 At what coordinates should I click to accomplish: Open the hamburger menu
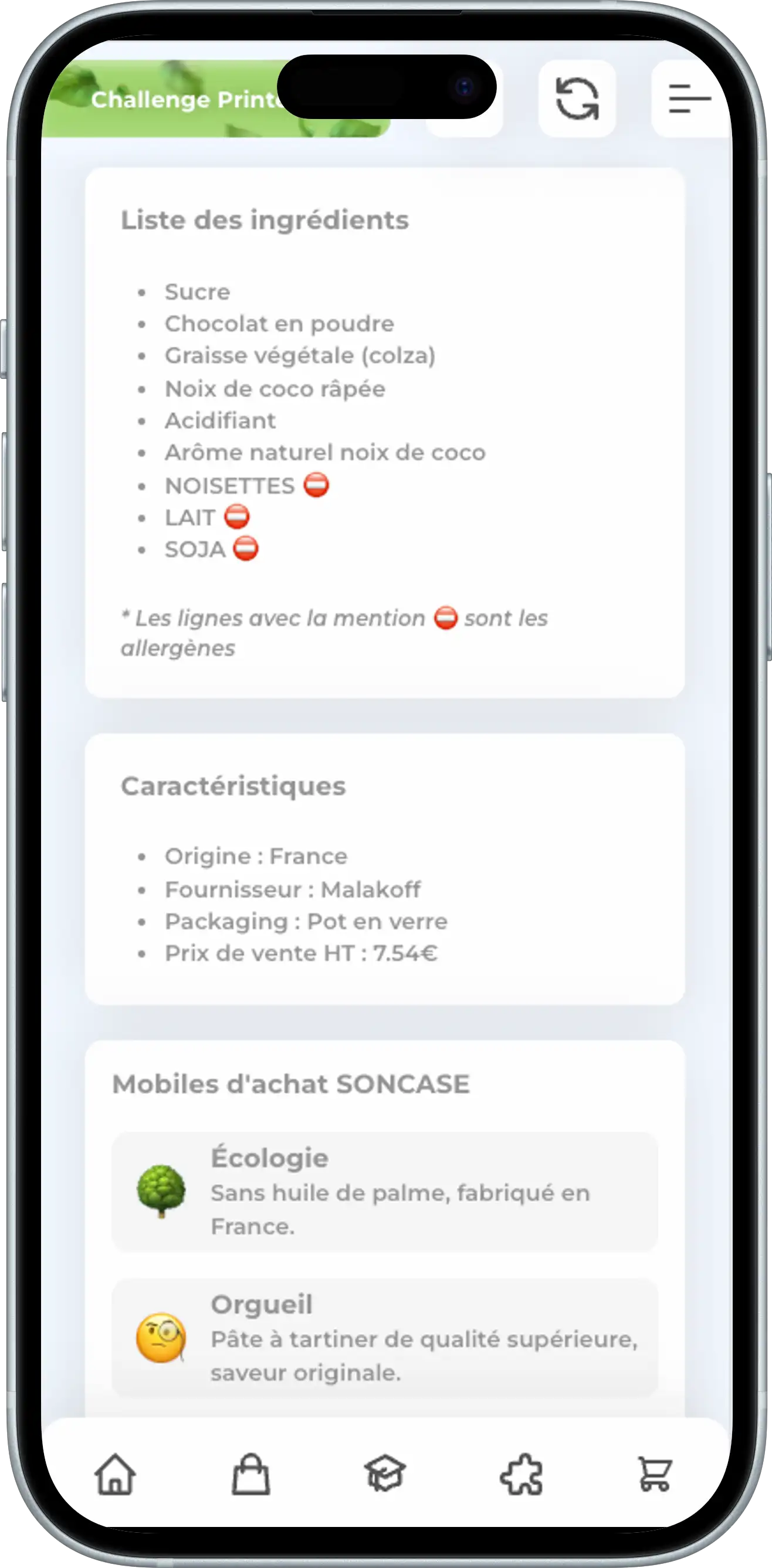pos(689,99)
